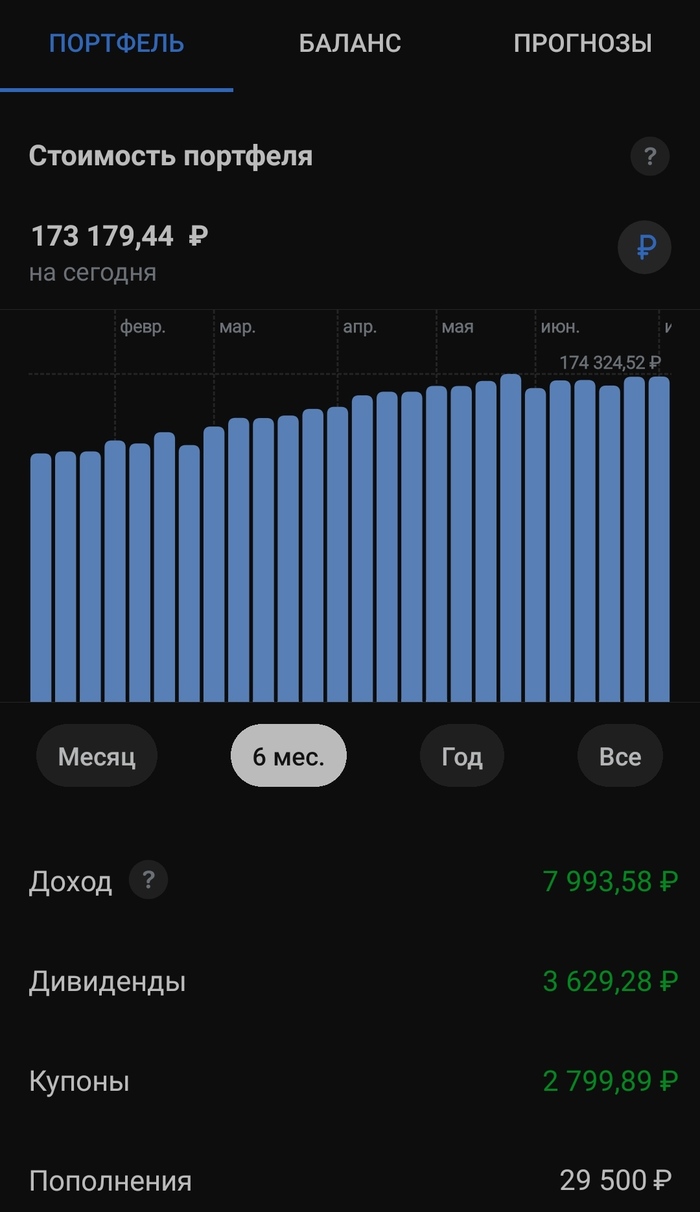The width and height of the screenshot is (700, 1212).
Task: Show chart for Месяц period
Action: (x=96, y=756)
